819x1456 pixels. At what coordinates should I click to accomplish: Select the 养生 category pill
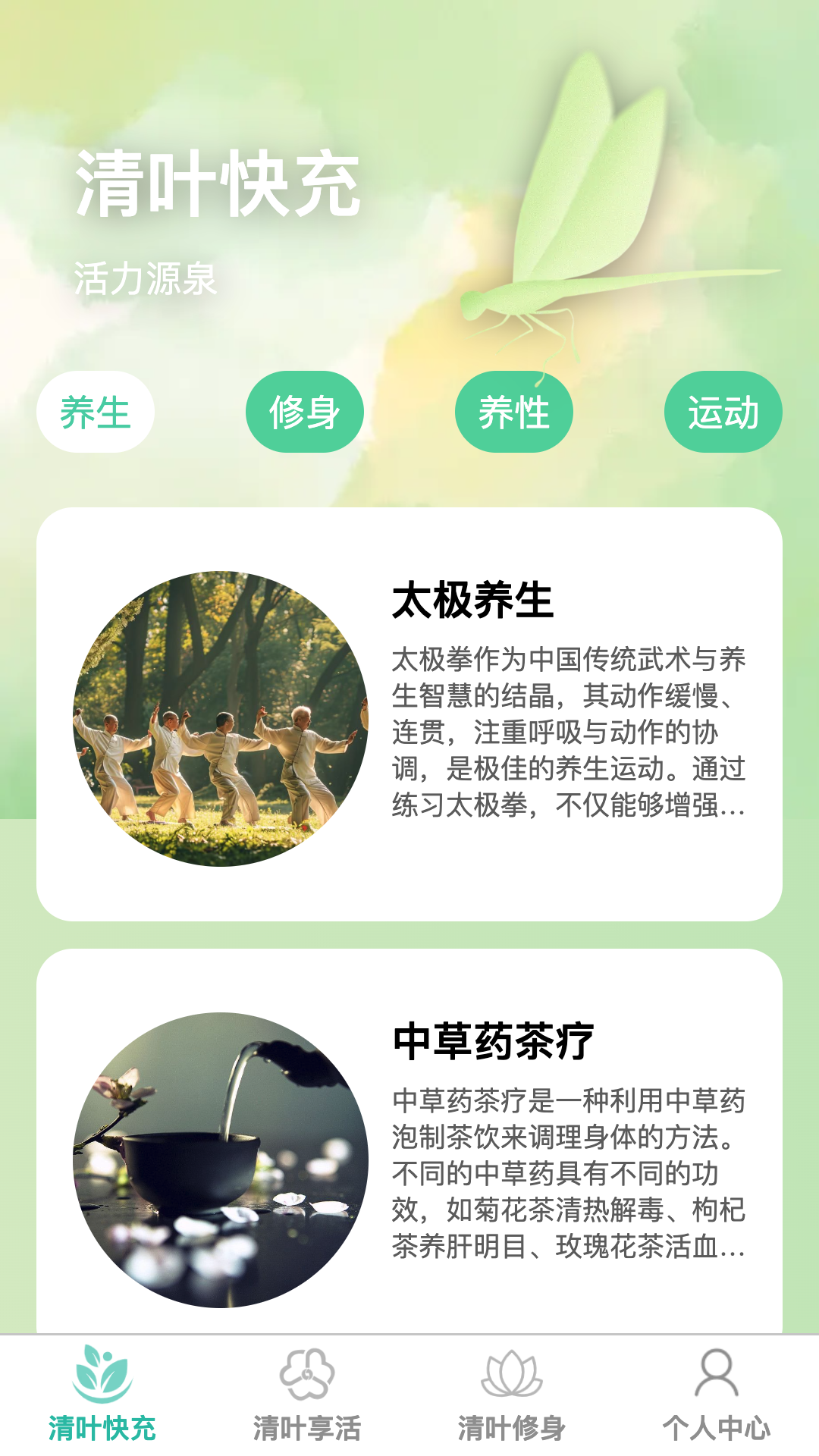95,410
